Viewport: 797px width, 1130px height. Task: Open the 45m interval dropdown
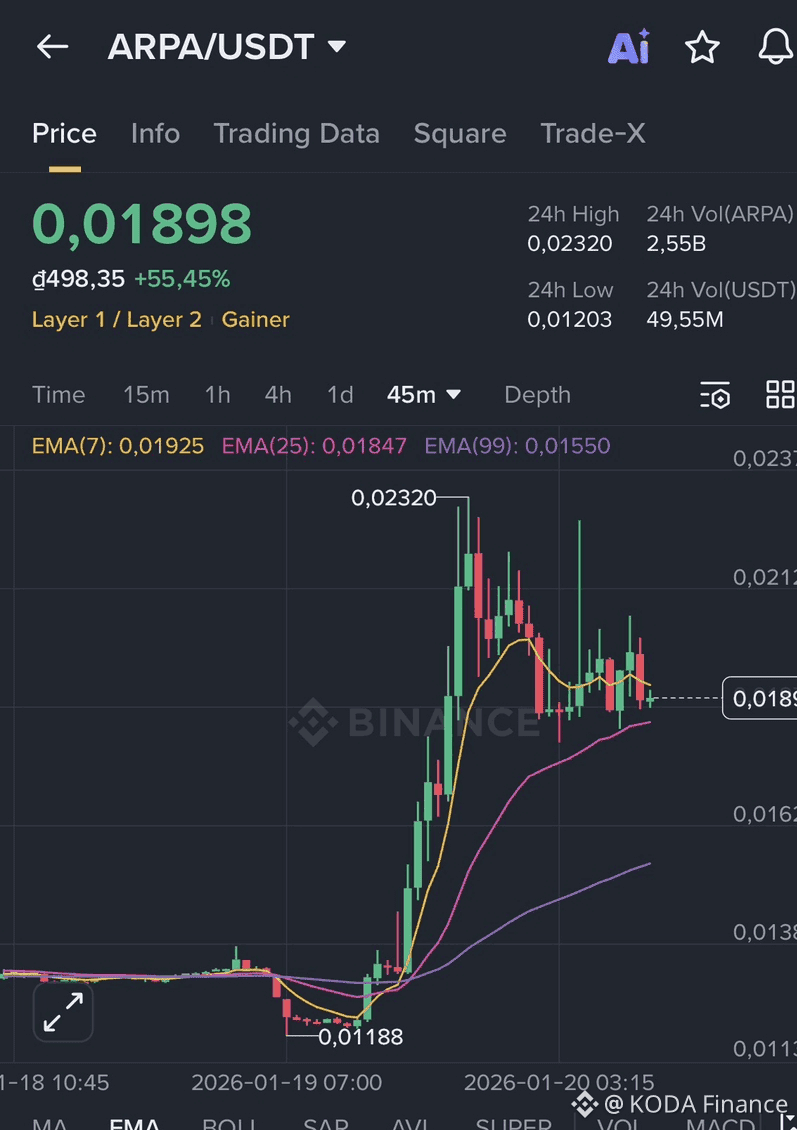pyautogui.click(x=424, y=395)
